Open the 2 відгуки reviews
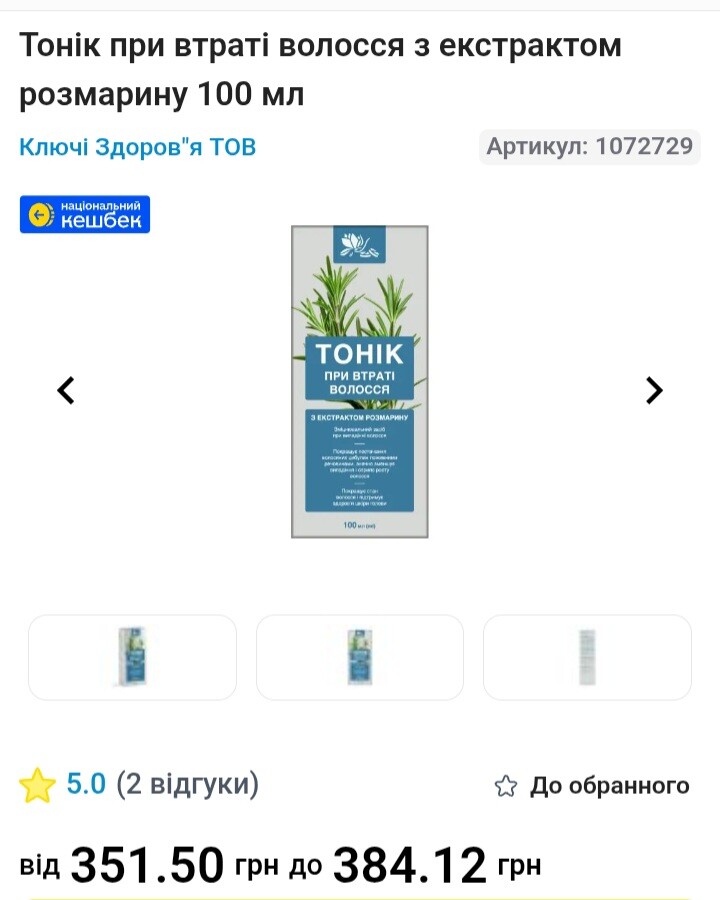 click(x=188, y=785)
